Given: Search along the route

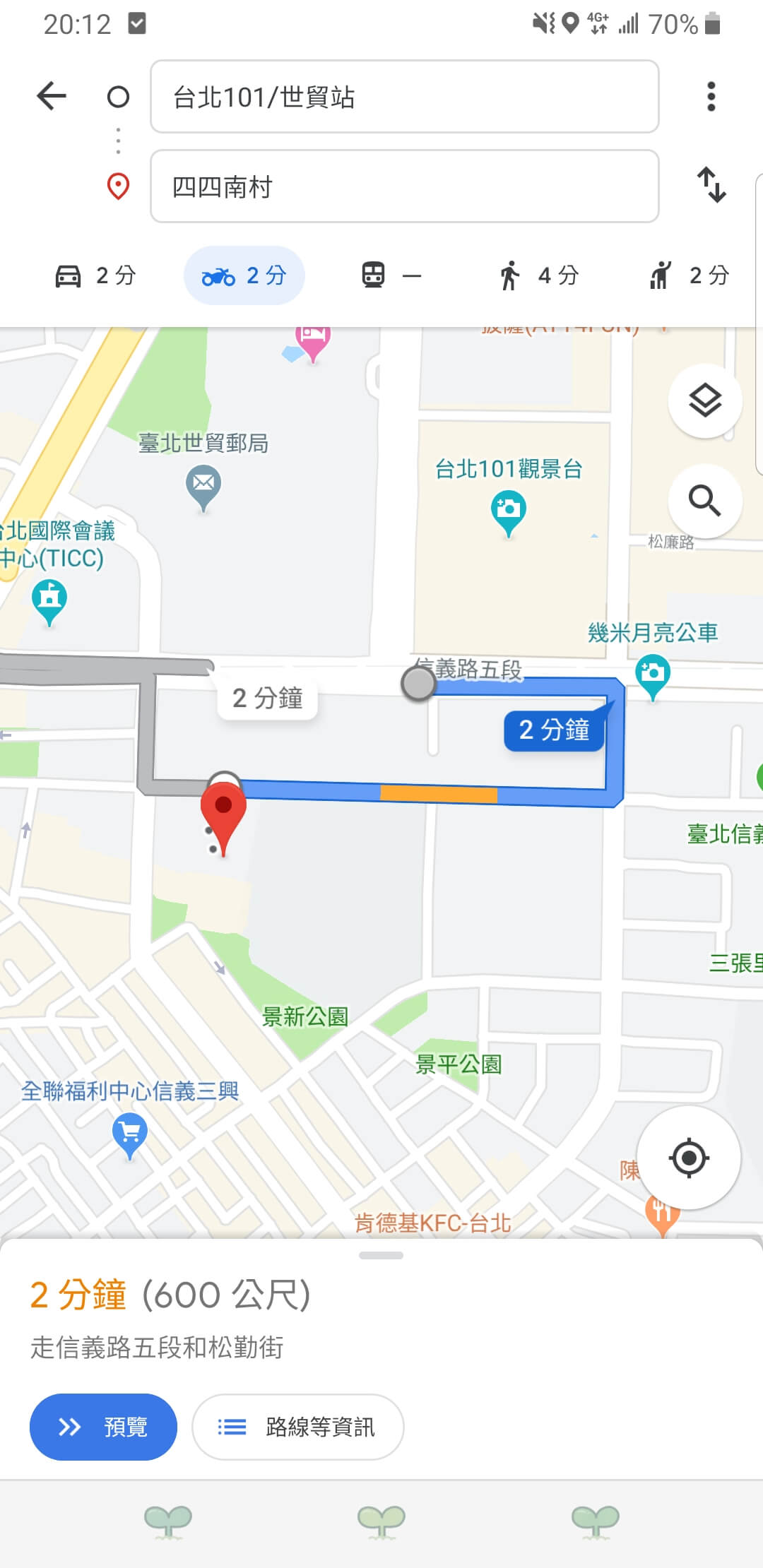Looking at the screenshot, I should click(704, 501).
